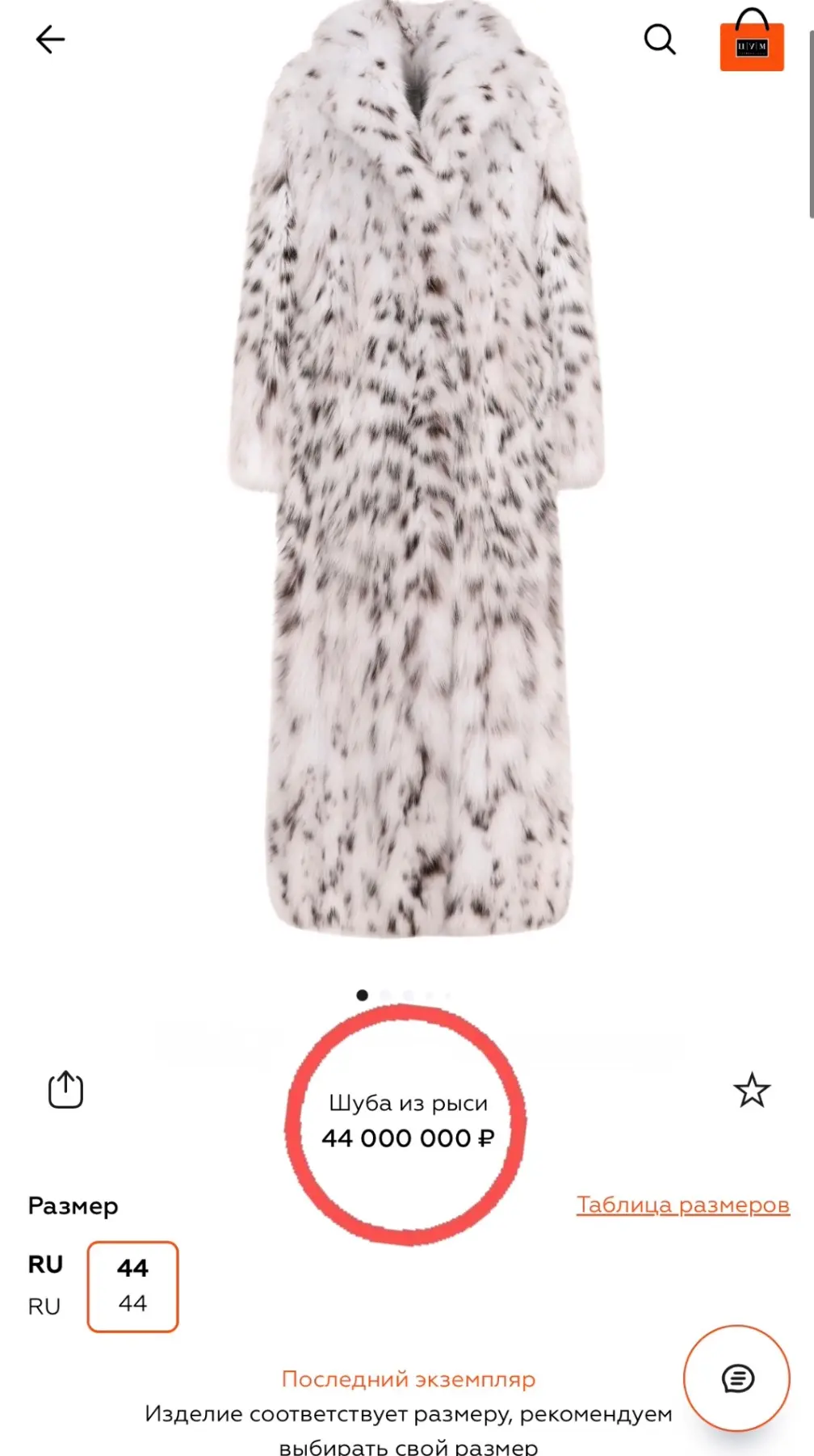Go back using the arrow icon

tap(50, 39)
